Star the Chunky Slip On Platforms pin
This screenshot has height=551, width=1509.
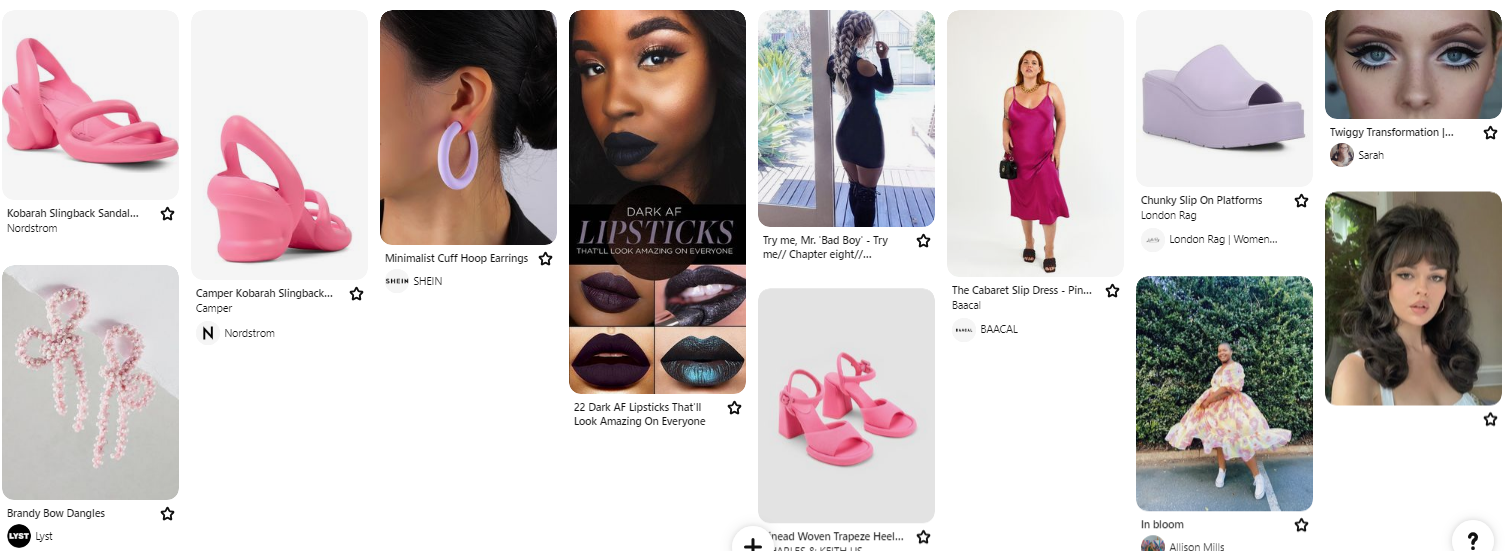click(1301, 201)
